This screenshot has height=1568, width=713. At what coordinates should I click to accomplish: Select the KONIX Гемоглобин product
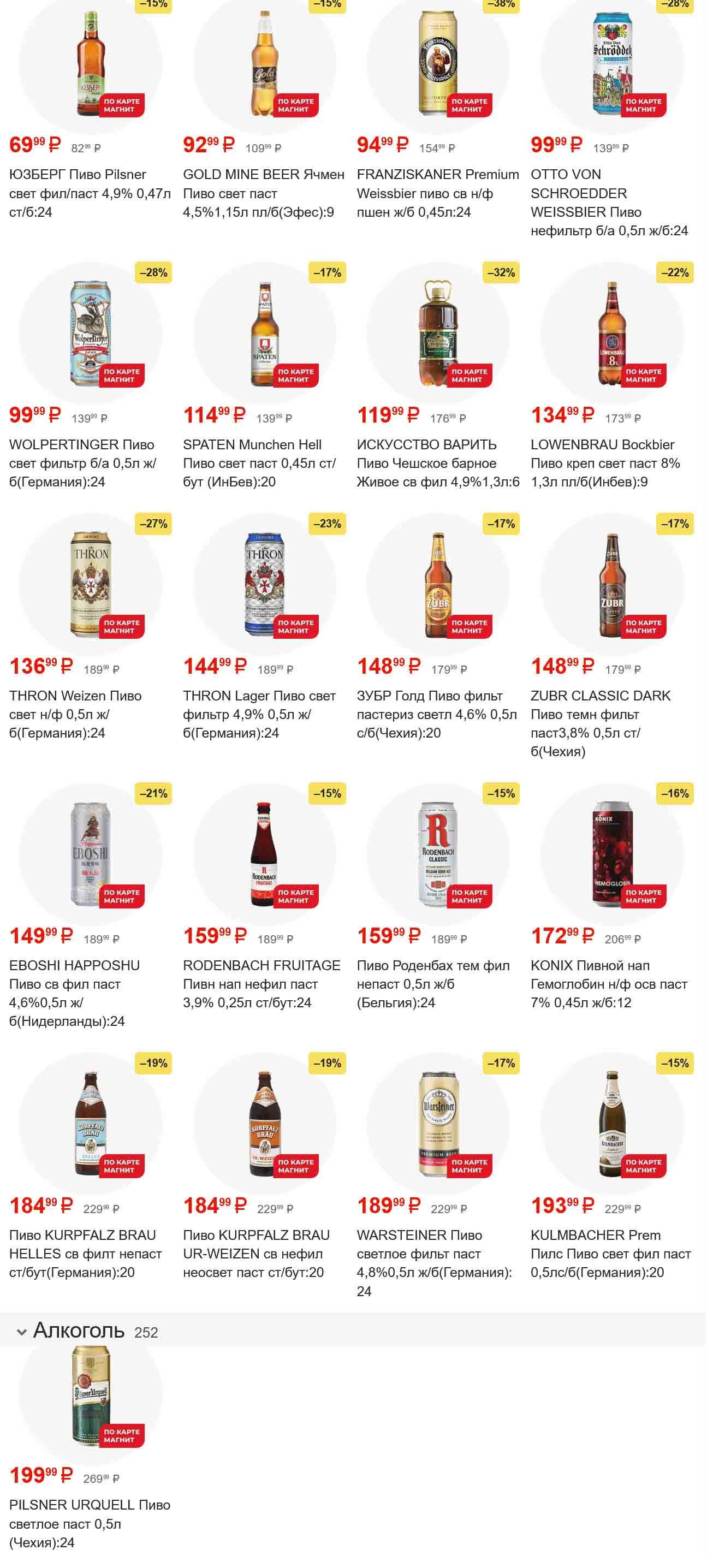[612, 854]
